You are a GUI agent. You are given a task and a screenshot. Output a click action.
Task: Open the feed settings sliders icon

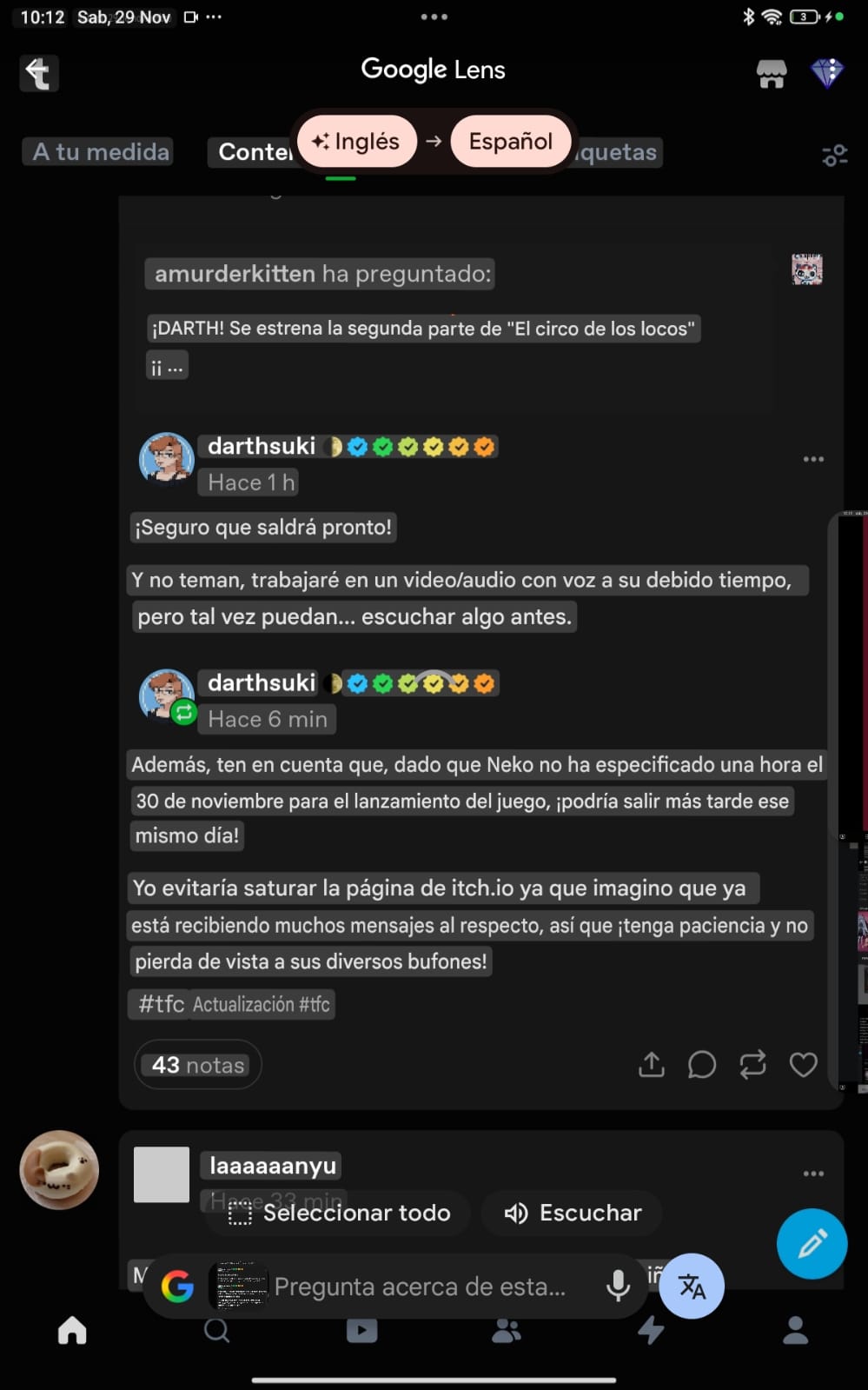click(834, 156)
